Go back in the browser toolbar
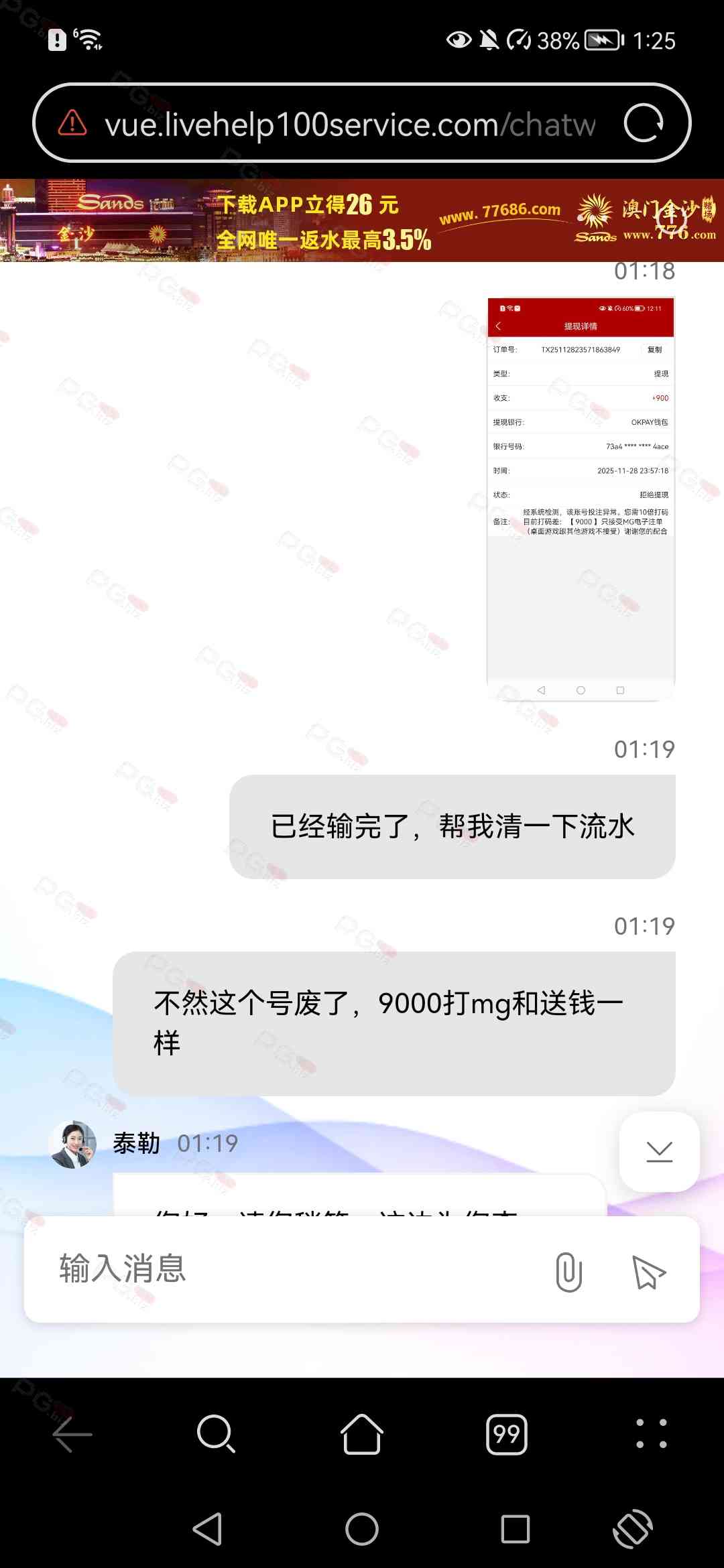This screenshot has height=1568, width=724. (72, 1435)
